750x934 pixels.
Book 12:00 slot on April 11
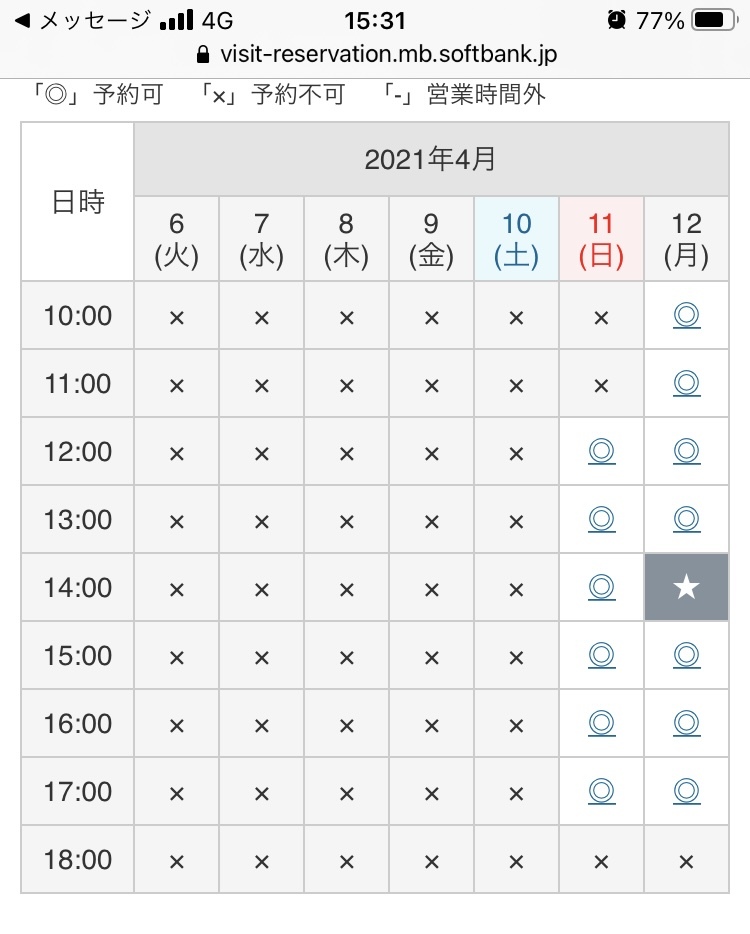click(601, 452)
